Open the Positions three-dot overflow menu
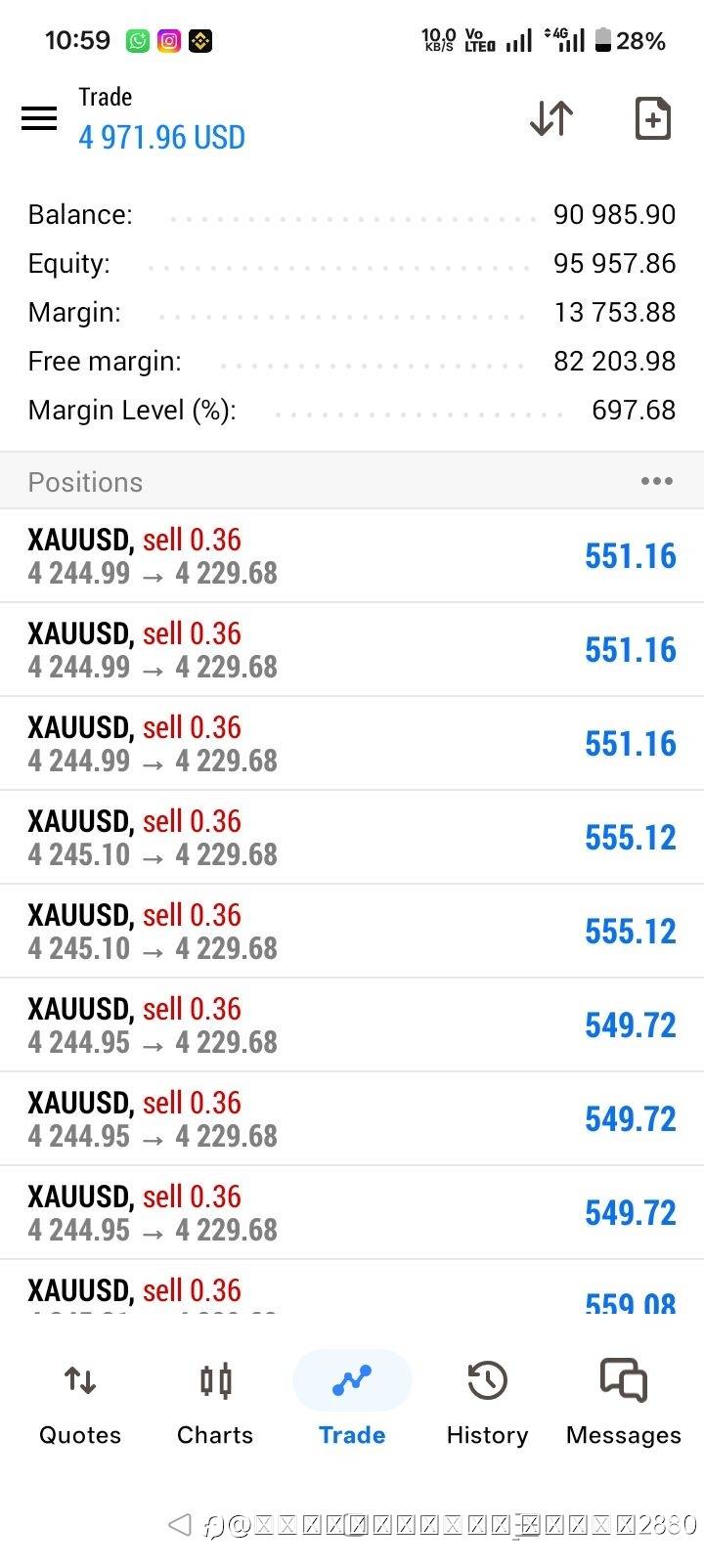This screenshot has width=704, height=1568. click(656, 481)
